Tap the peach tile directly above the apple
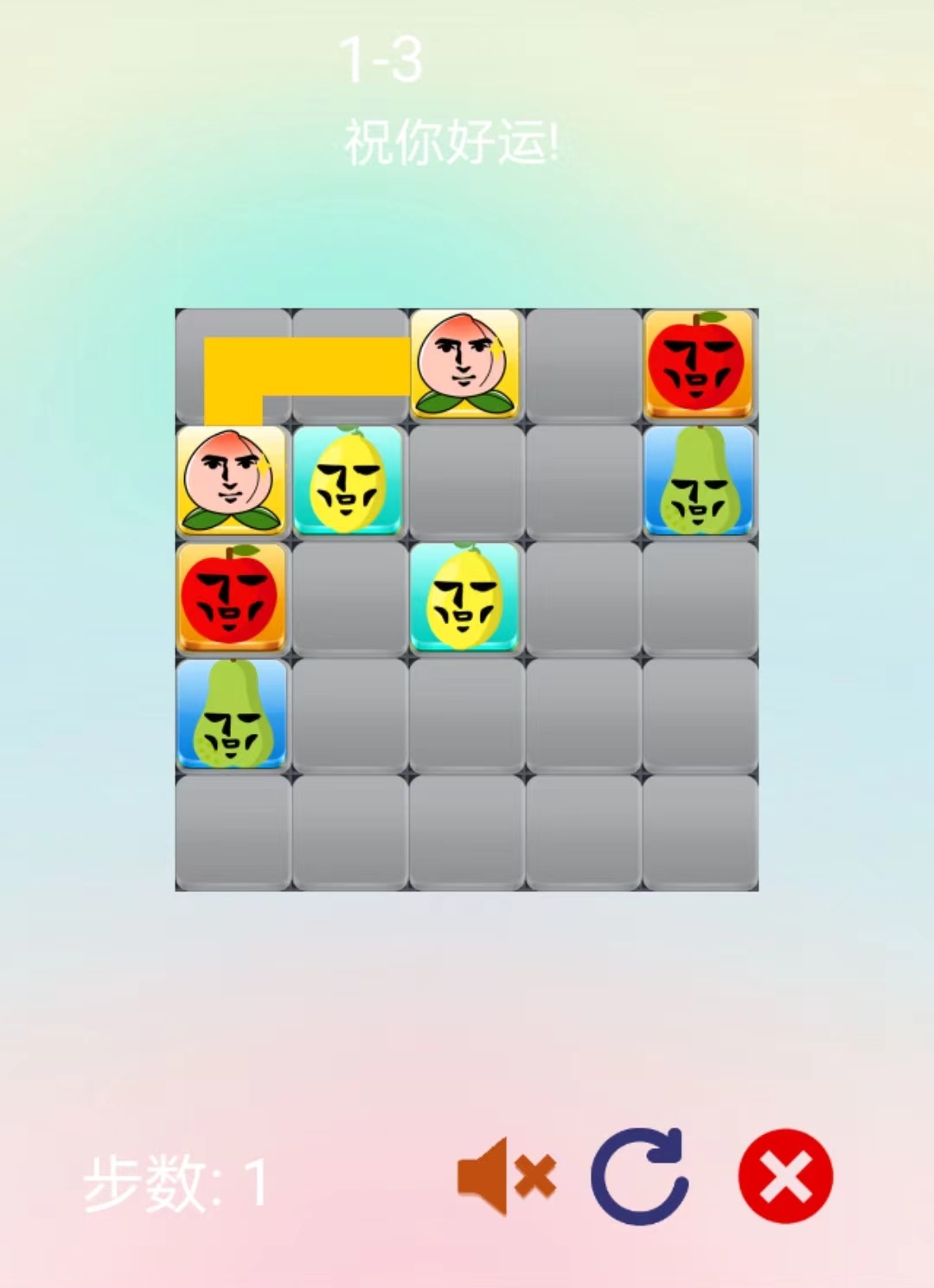Viewport: 934px width, 1288px height. [x=232, y=481]
